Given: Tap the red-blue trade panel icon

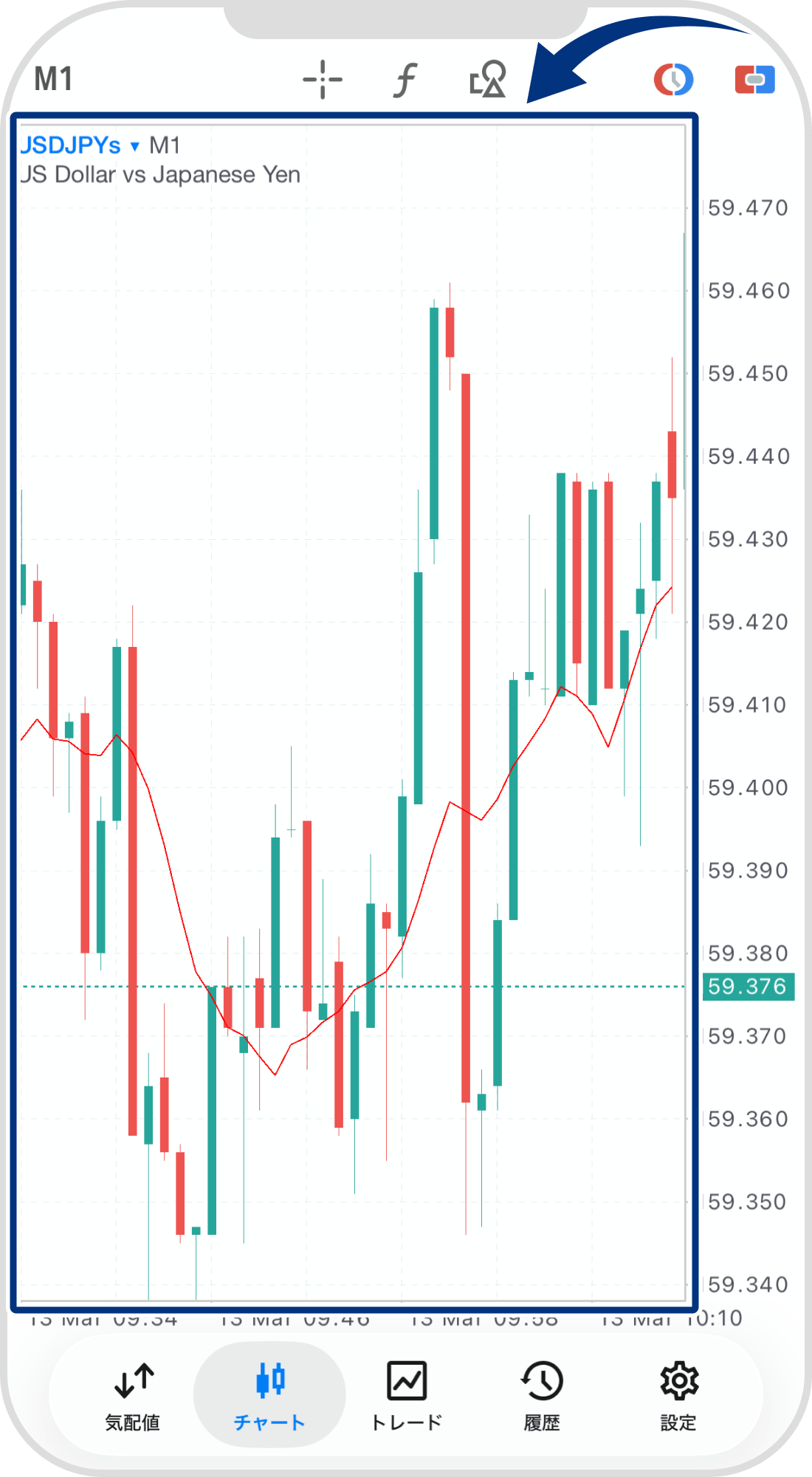Looking at the screenshot, I should pos(754,80).
